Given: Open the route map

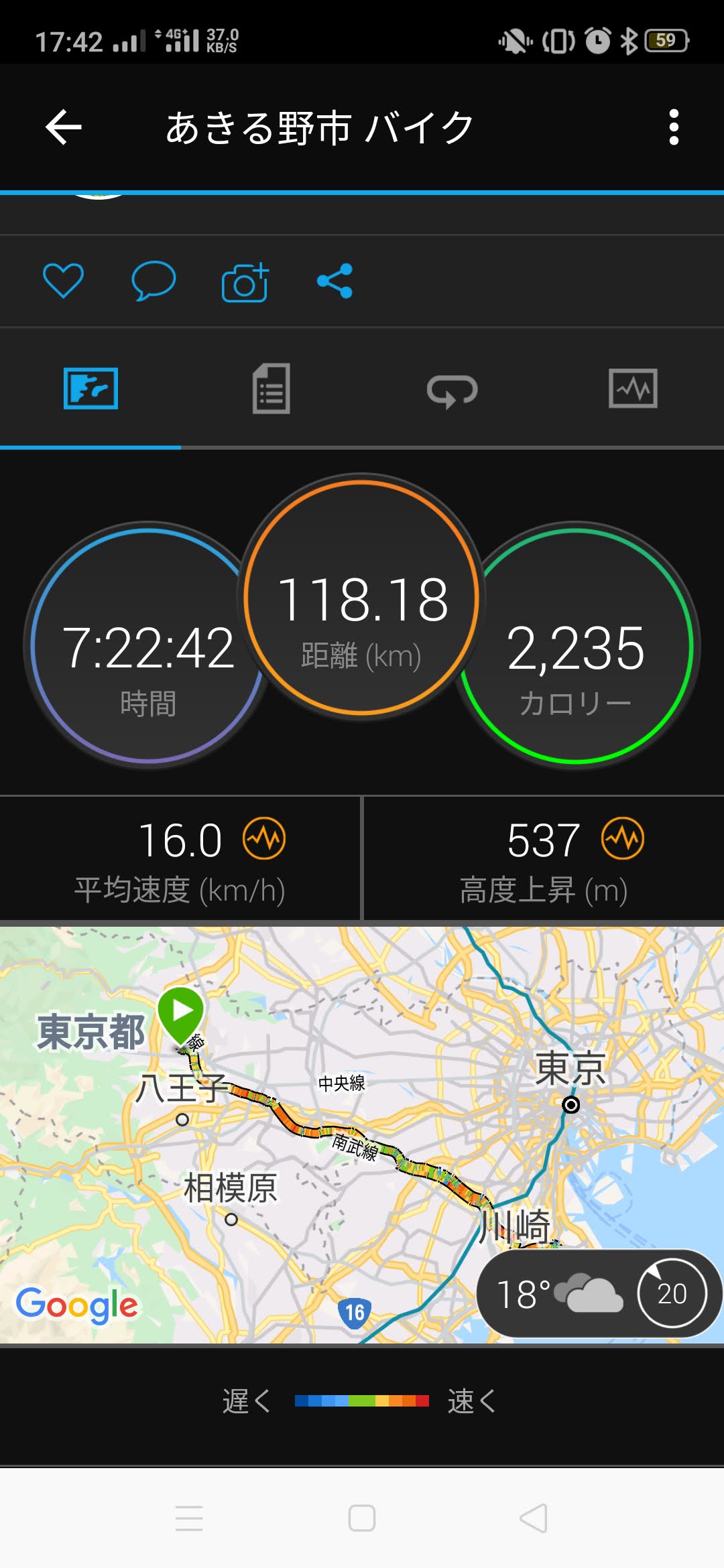Looking at the screenshot, I should click(362, 1135).
